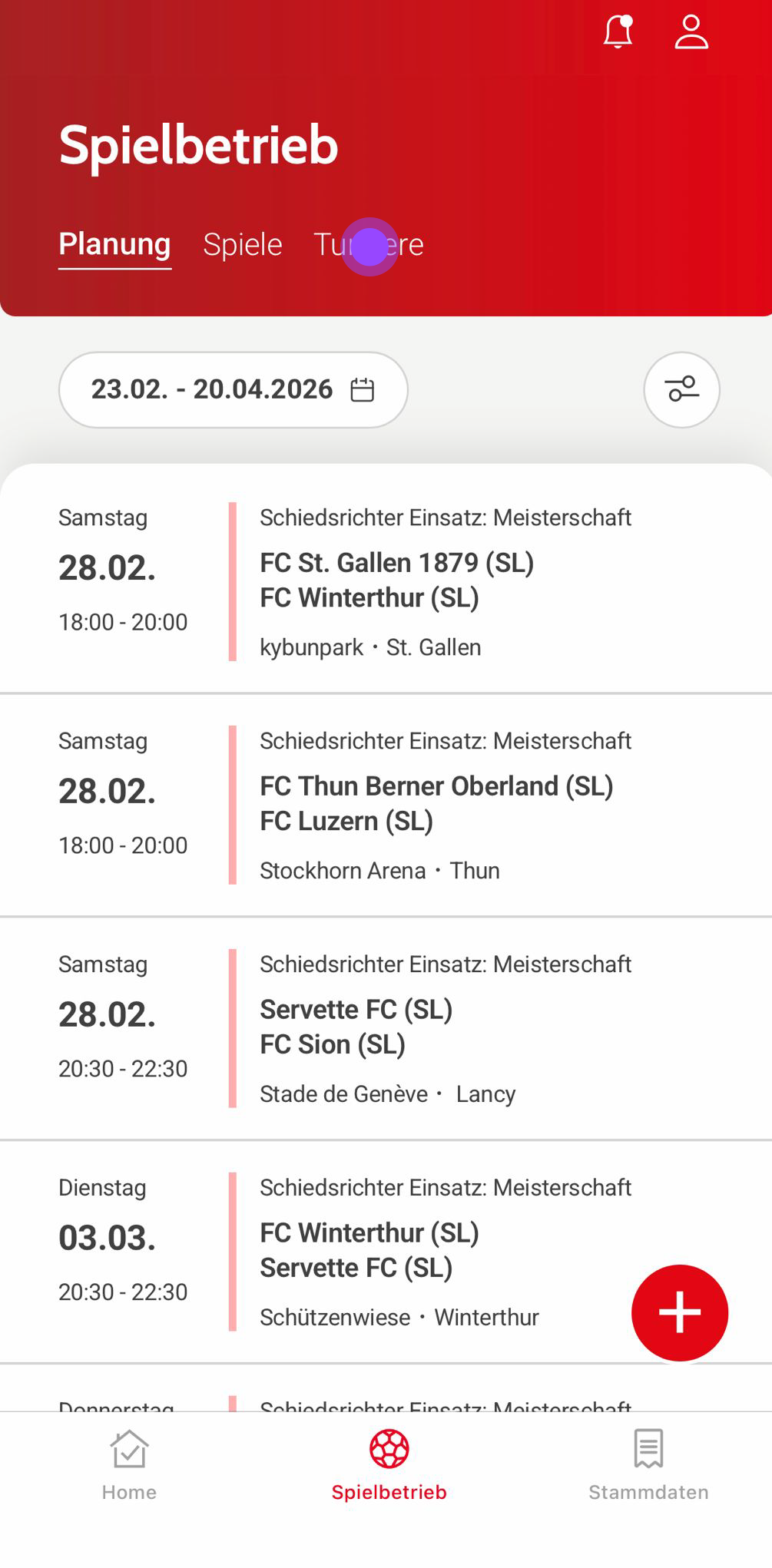Open the notifications bell

(618, 33)
